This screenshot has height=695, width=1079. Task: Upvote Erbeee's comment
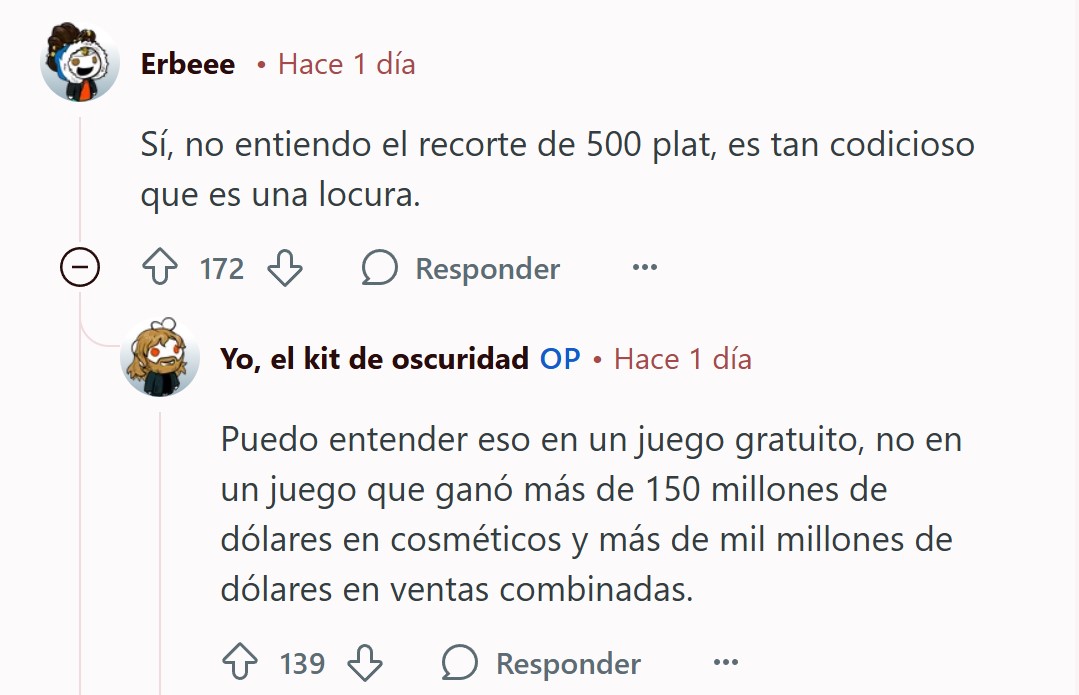(x=160, y=268)
